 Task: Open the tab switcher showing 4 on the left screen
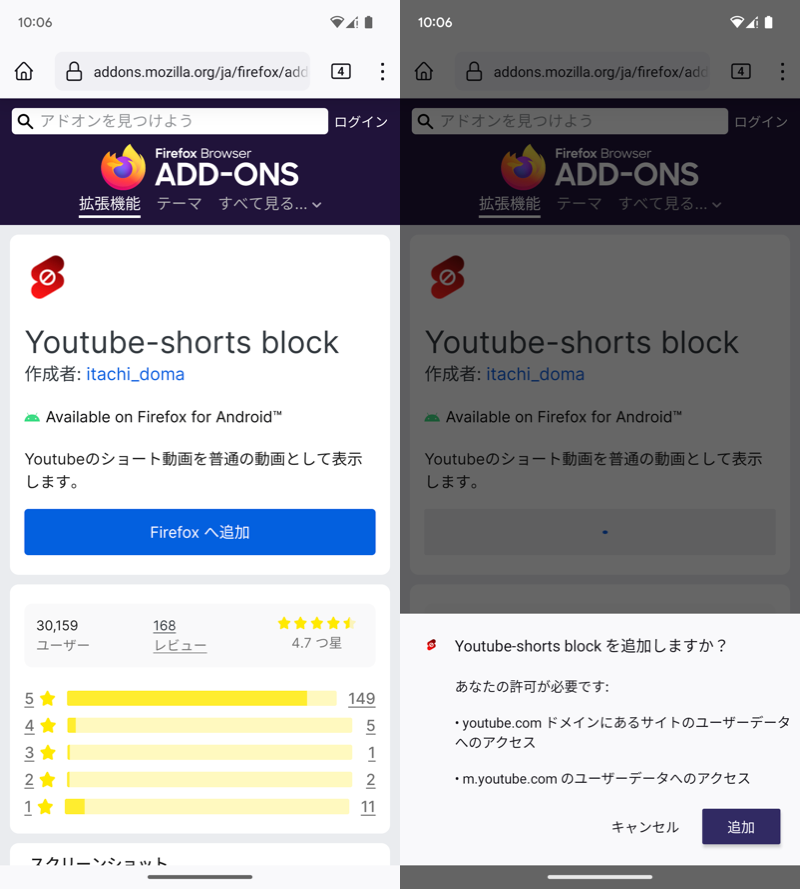[341, 71]
